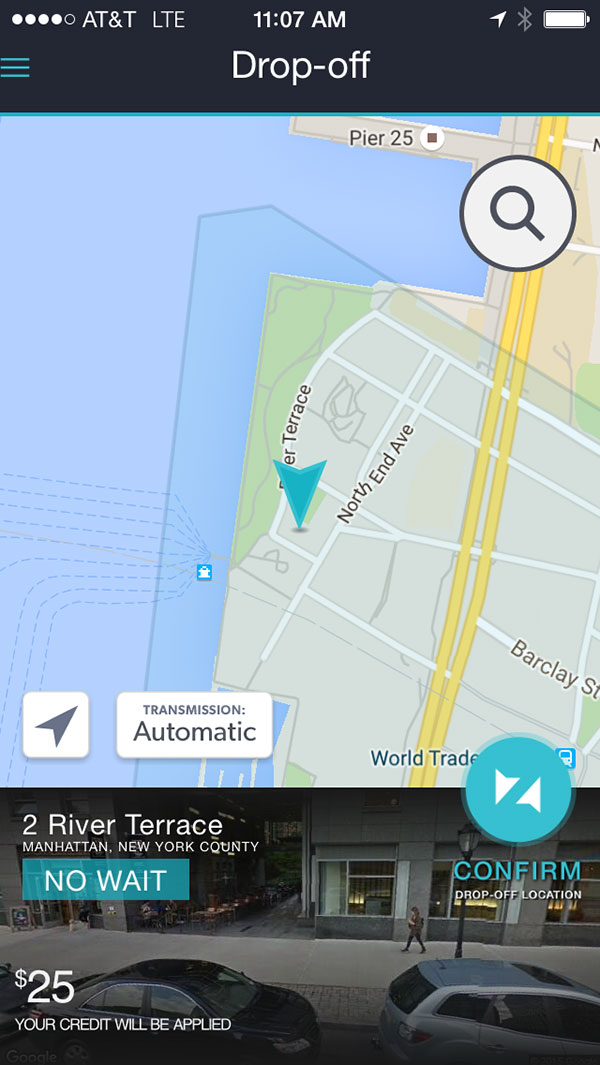
Task: Center map on my current location
Action: [56, 724]
